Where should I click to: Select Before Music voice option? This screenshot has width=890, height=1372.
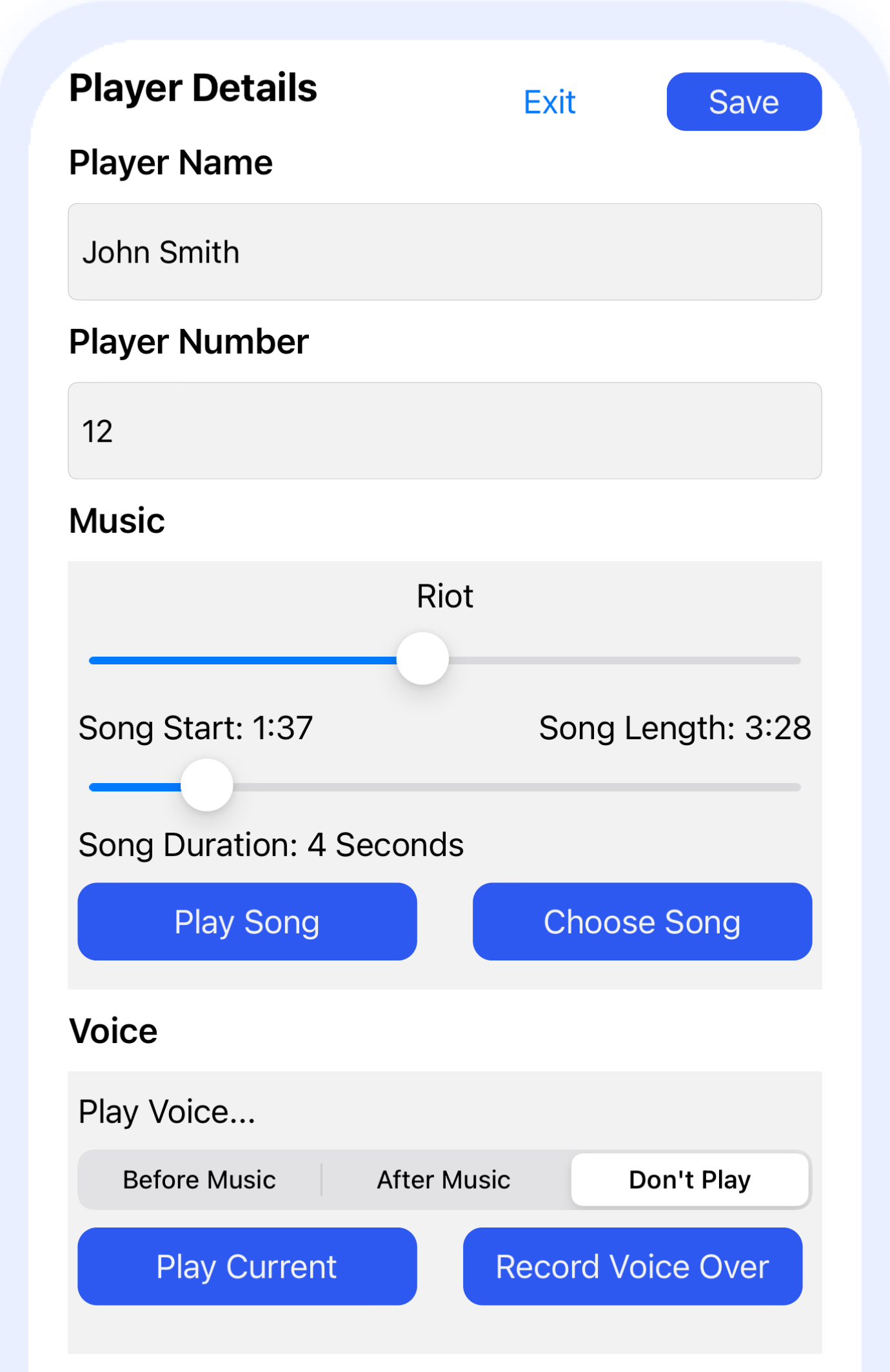(x=199, y=1180)
